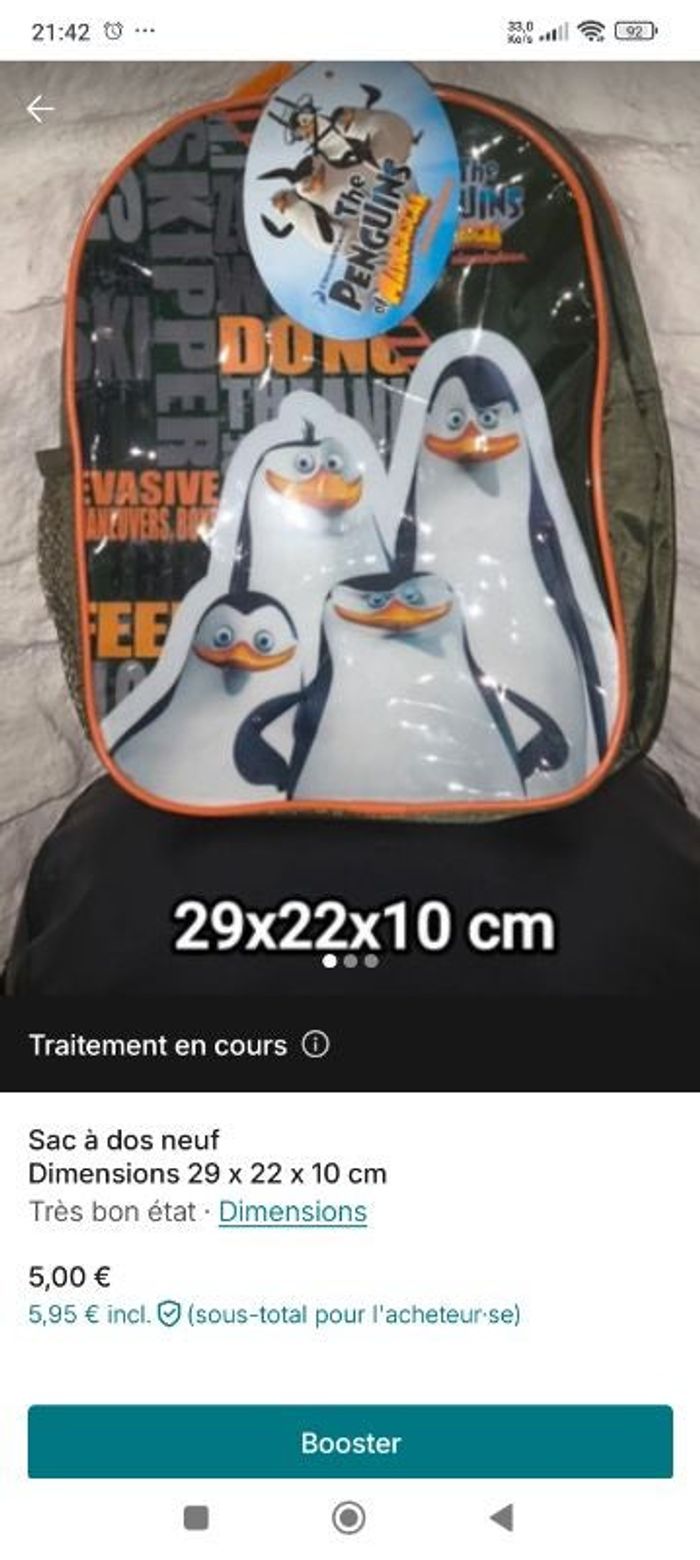Open the recent apps square button
700x1560 pixels.
point(197,1518)
